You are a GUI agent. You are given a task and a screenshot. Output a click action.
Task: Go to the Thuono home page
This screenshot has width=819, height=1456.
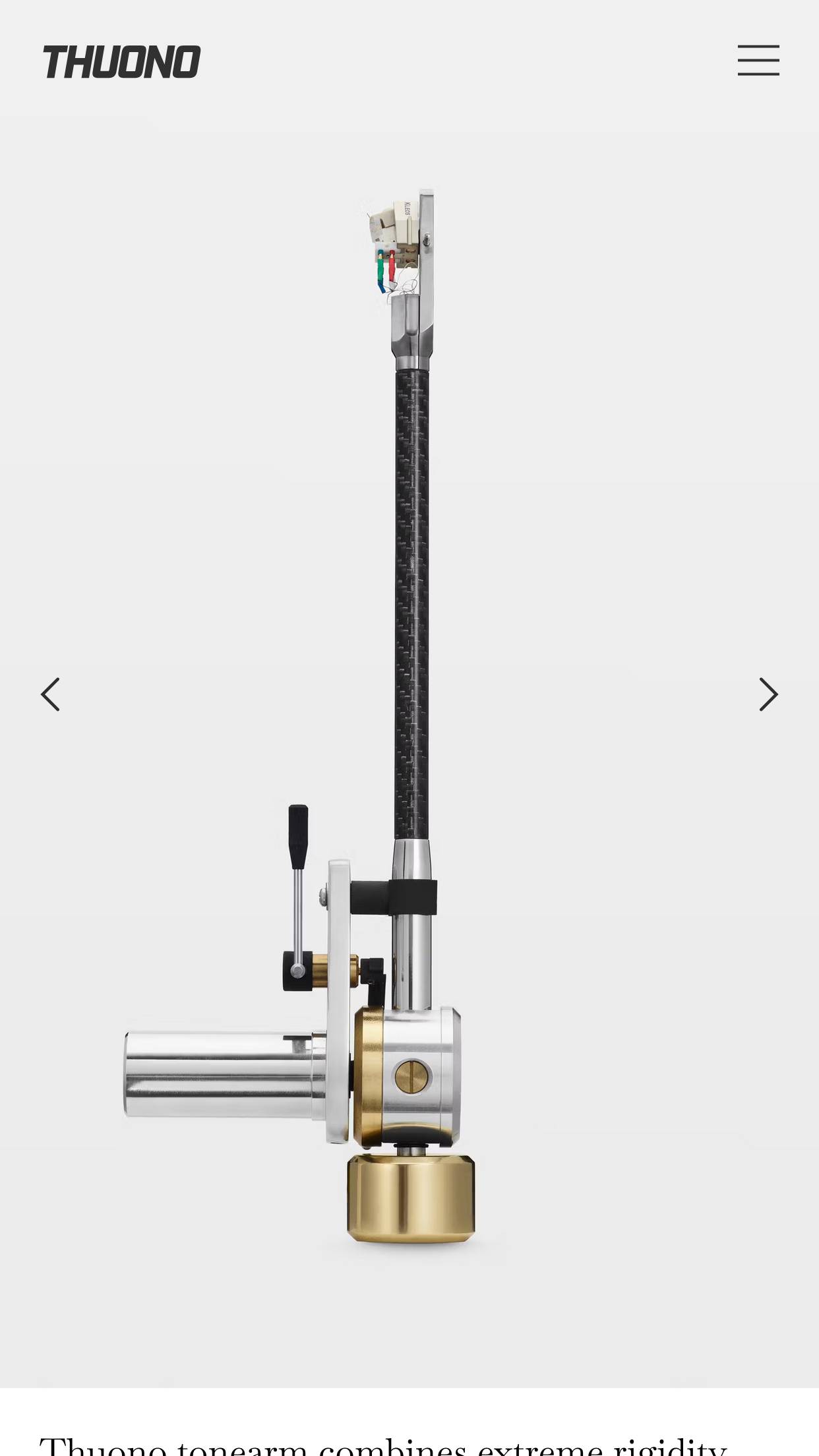121,62
